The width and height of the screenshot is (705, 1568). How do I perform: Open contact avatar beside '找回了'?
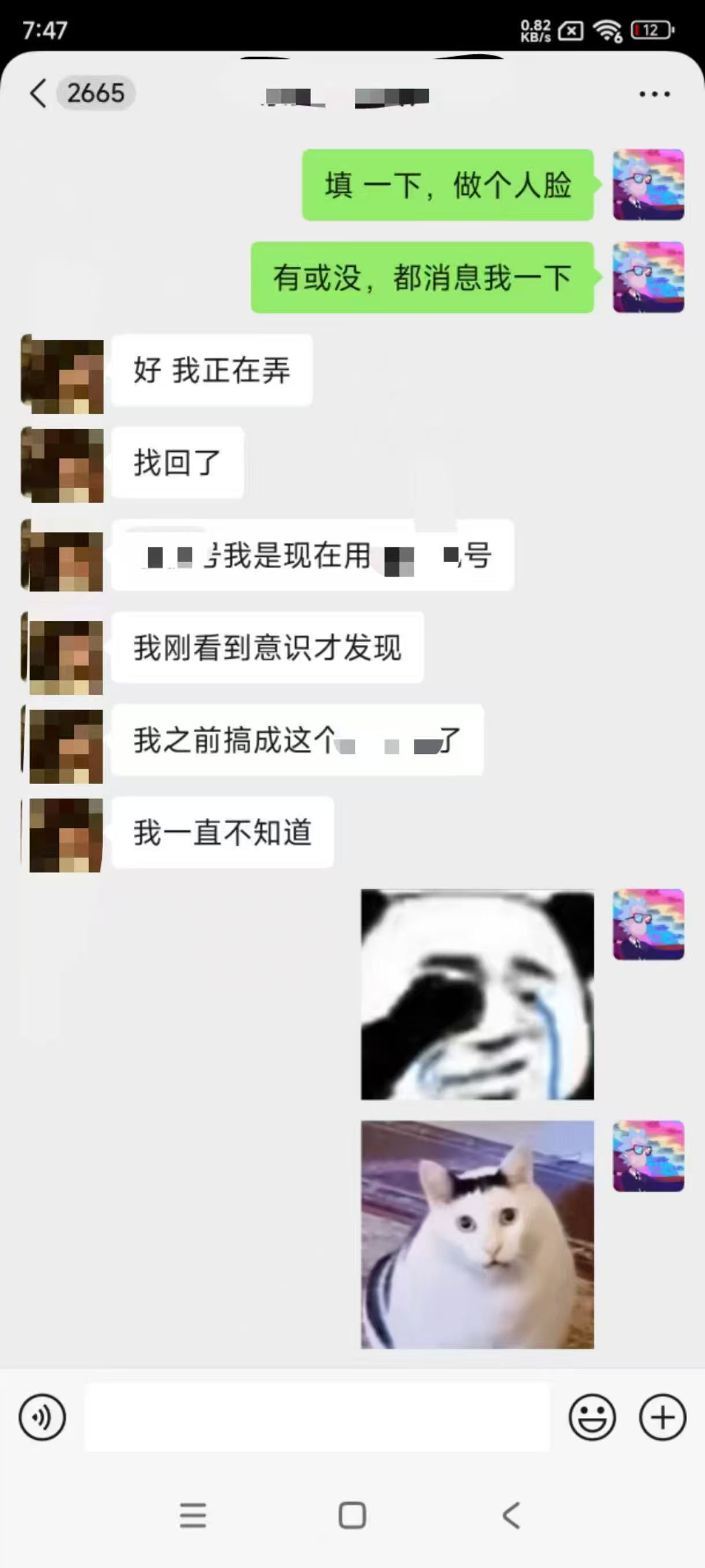coord(62,465)
